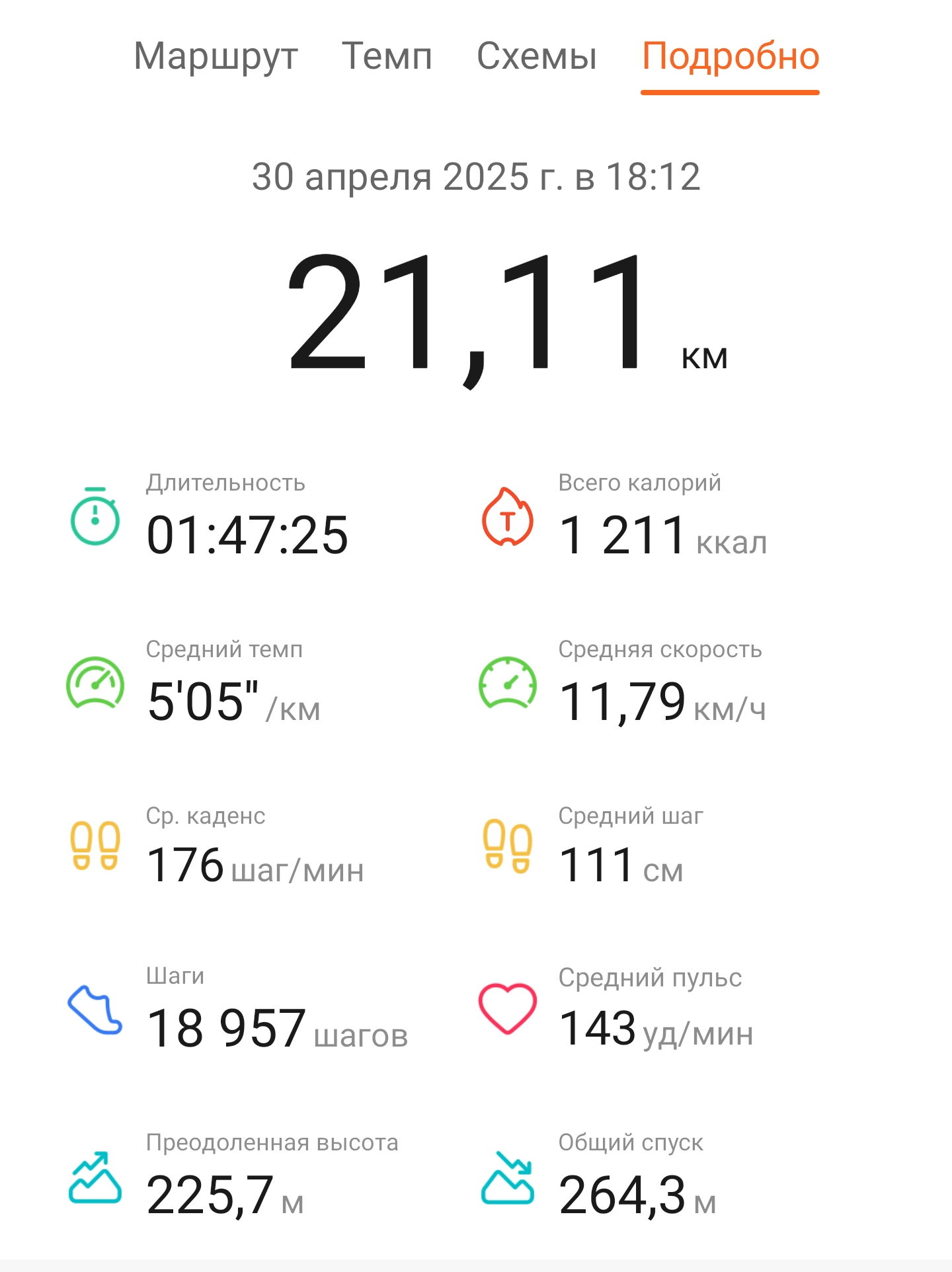The width and height of the screenshot is (952, 1272).
Task: Select the Схемы tab
Action: click(536, 57)
